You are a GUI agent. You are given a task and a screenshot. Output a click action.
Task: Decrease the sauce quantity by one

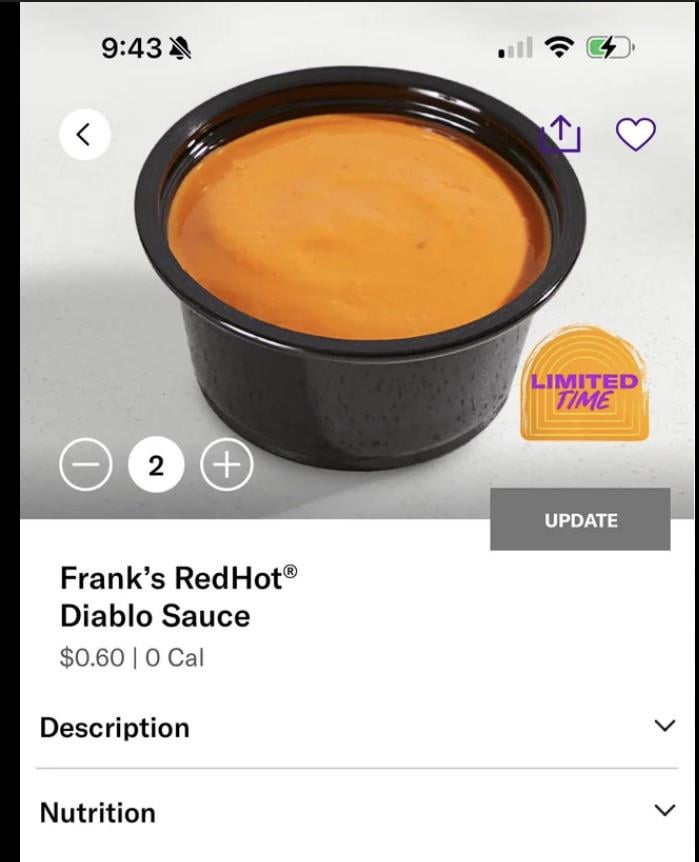[85, 465]
